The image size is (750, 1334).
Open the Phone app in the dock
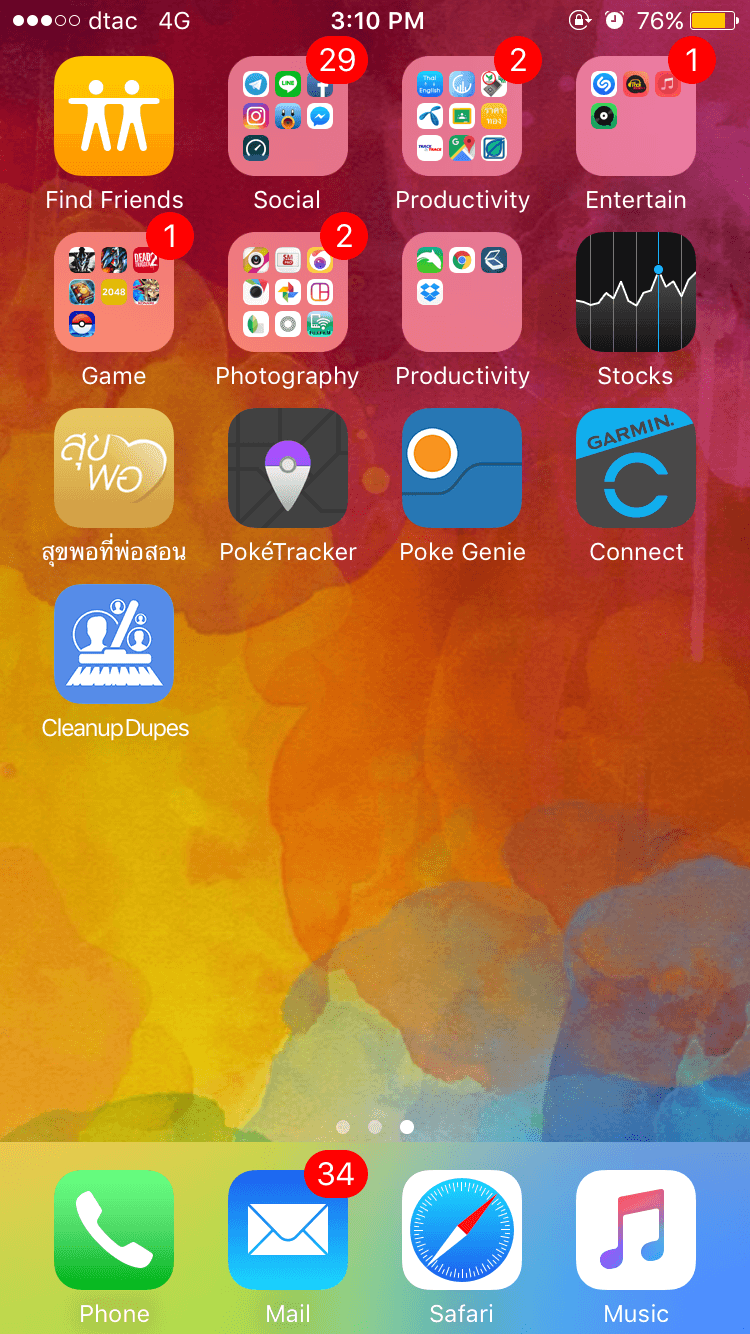[x=114, y=1230]
